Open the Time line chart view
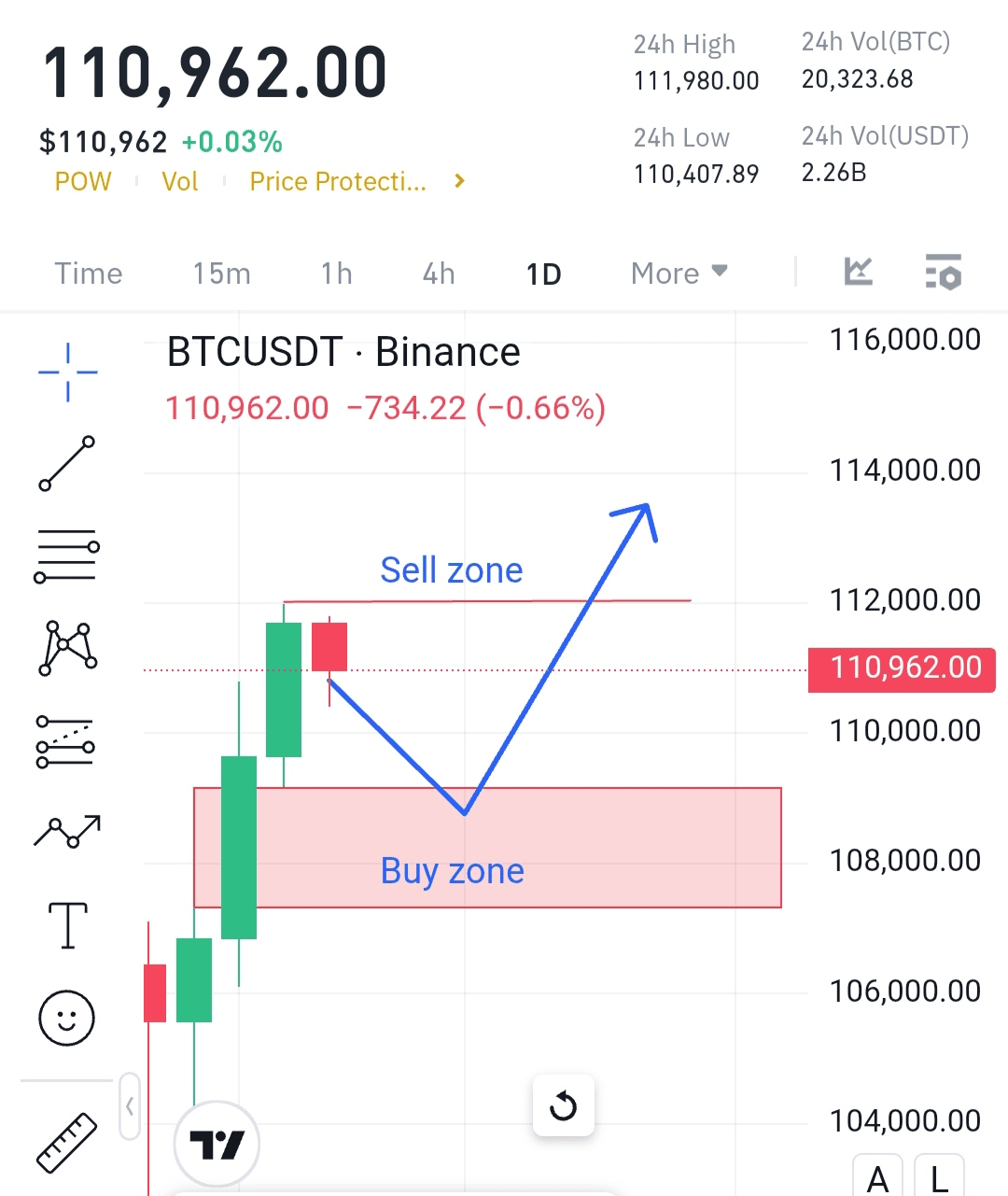This screenshot has width=1008, height=1196. 88,274
